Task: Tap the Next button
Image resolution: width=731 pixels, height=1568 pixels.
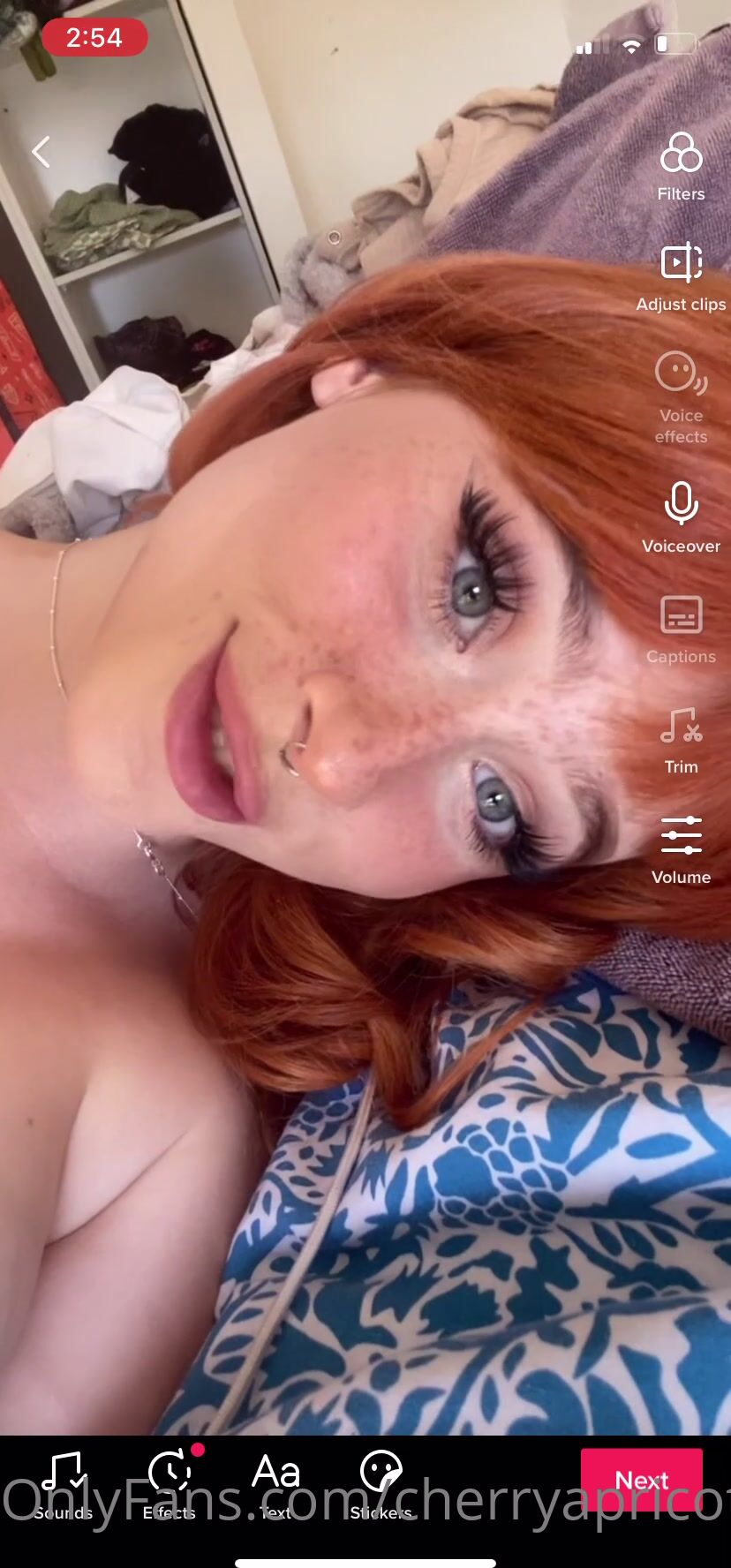Action: [x=641, y=1481]
